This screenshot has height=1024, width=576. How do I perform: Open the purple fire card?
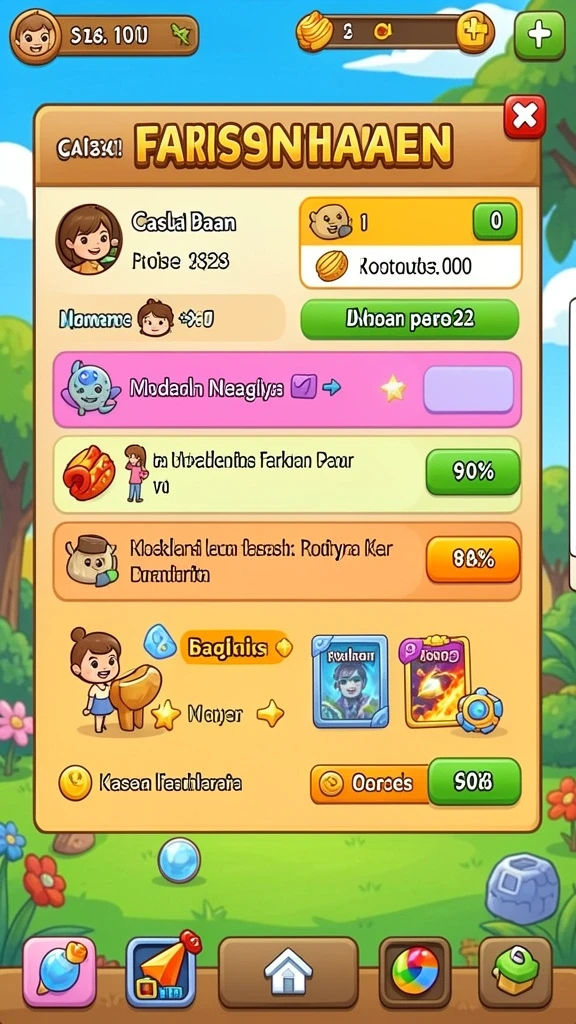click(x=435, y=682)
